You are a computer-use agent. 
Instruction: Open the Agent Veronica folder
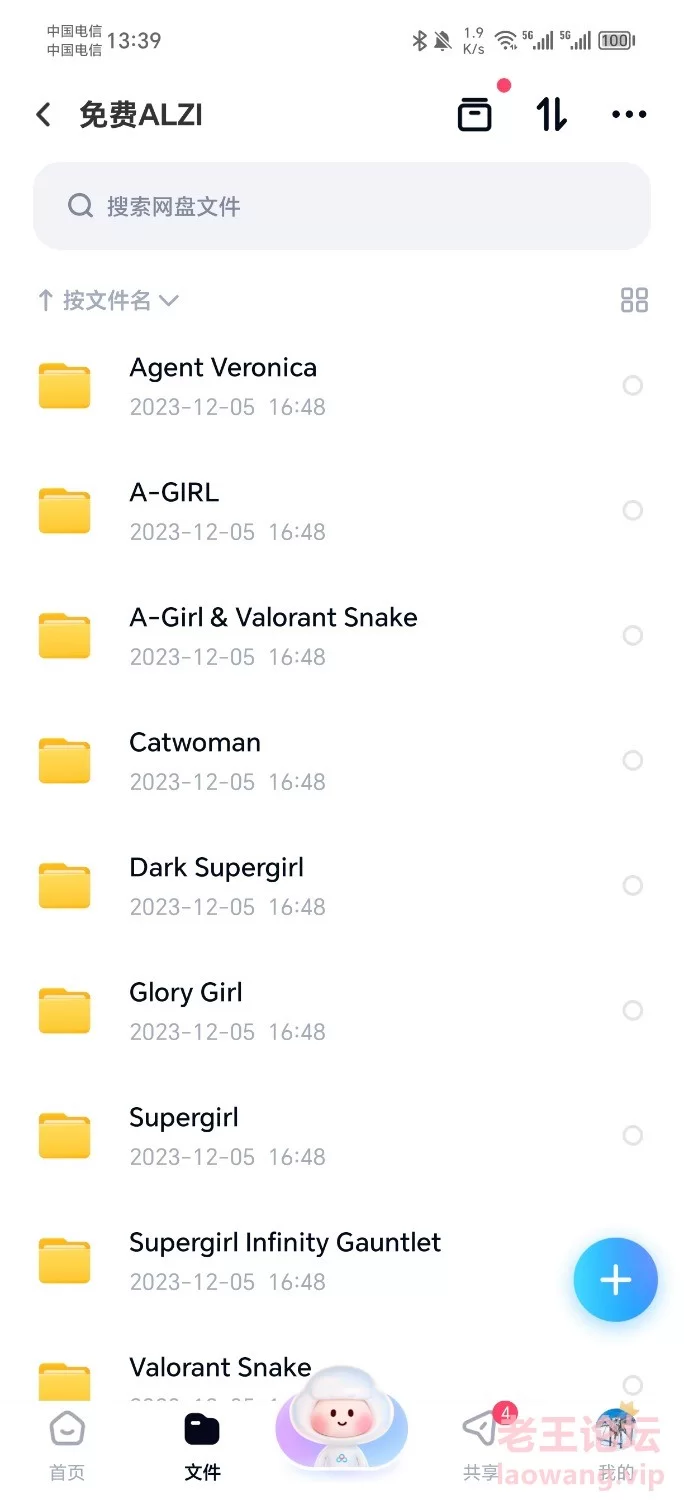coord(223,385)
